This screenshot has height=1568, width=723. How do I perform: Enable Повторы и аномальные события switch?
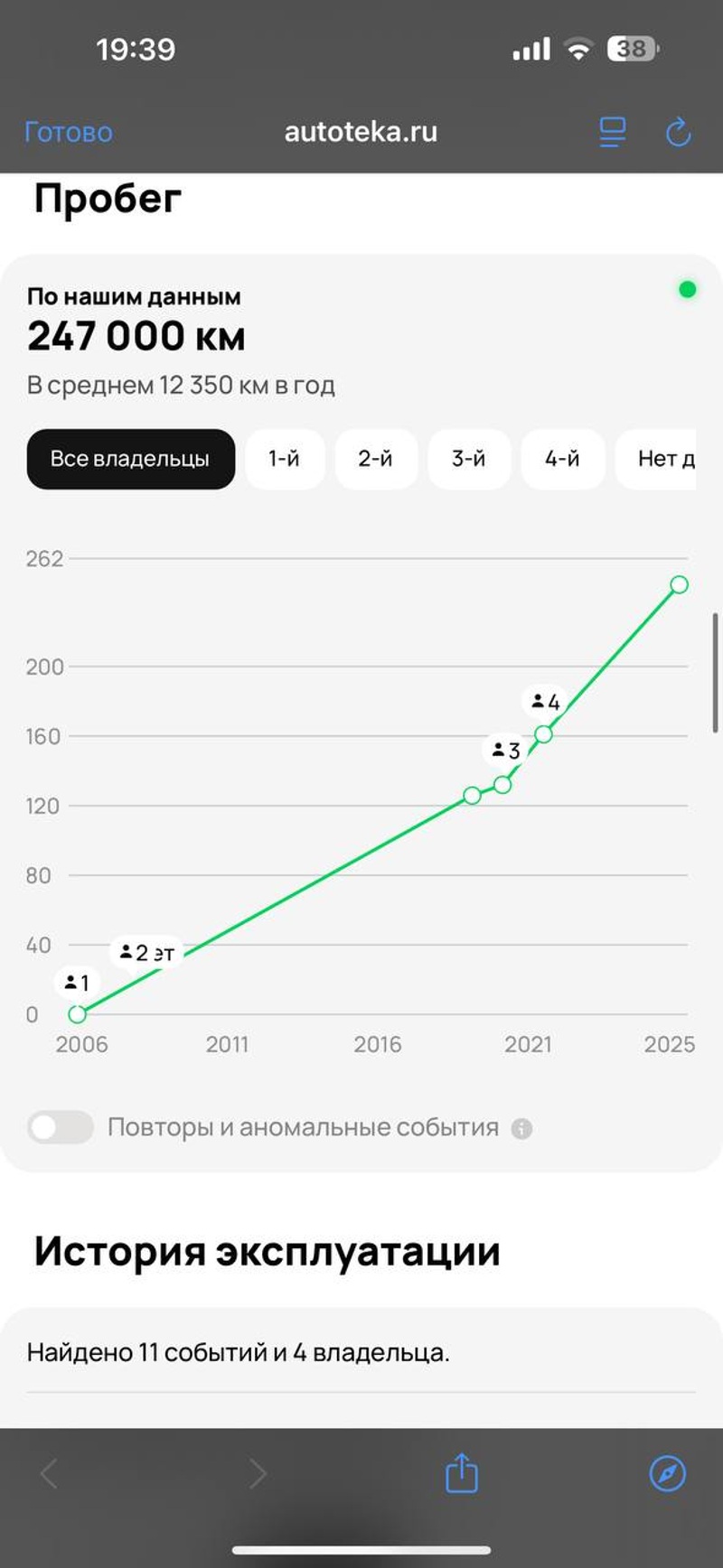pyautogui.click(x=60, y=1127)
